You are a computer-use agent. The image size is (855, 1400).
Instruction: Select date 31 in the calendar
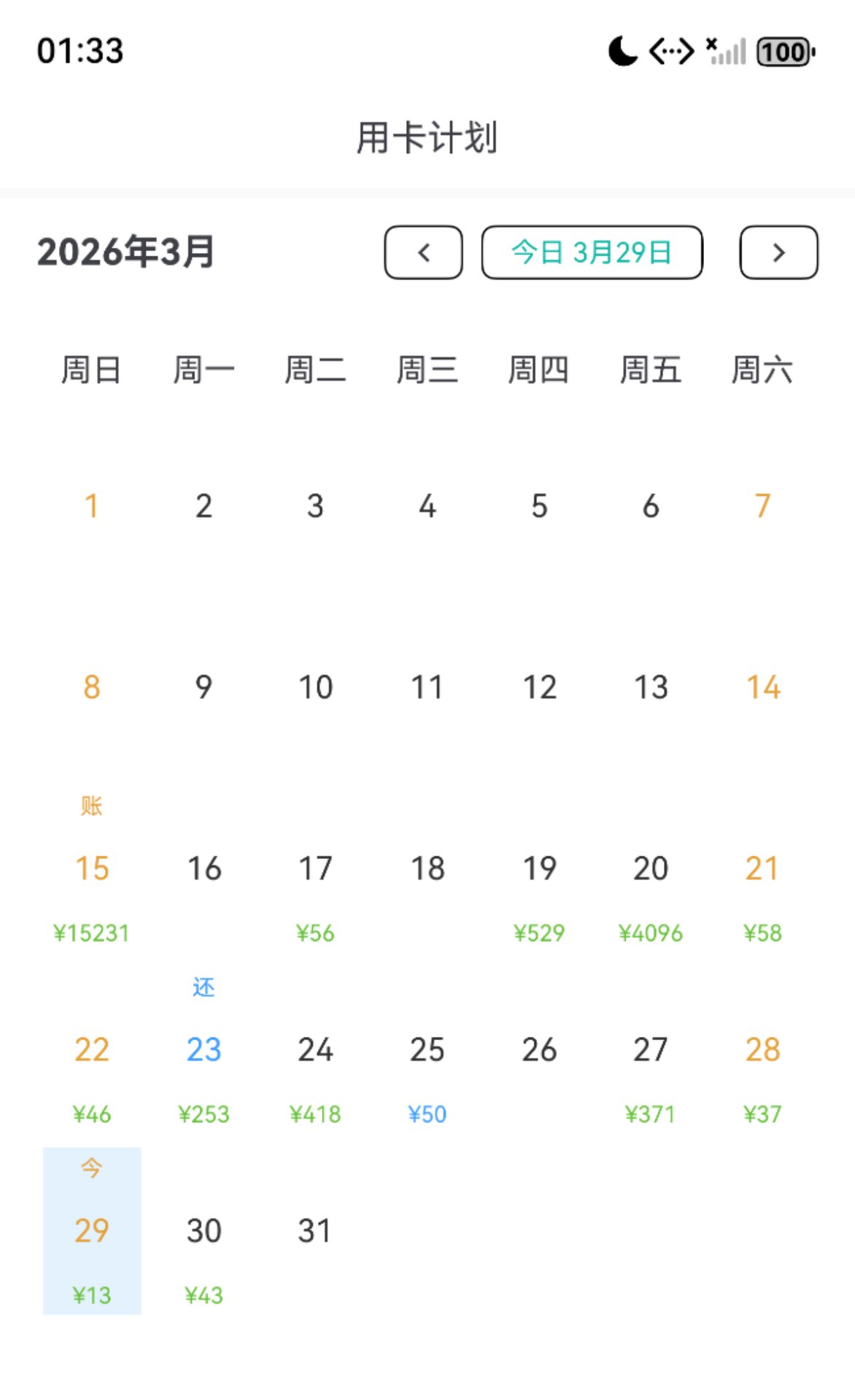pos(315,1231)
